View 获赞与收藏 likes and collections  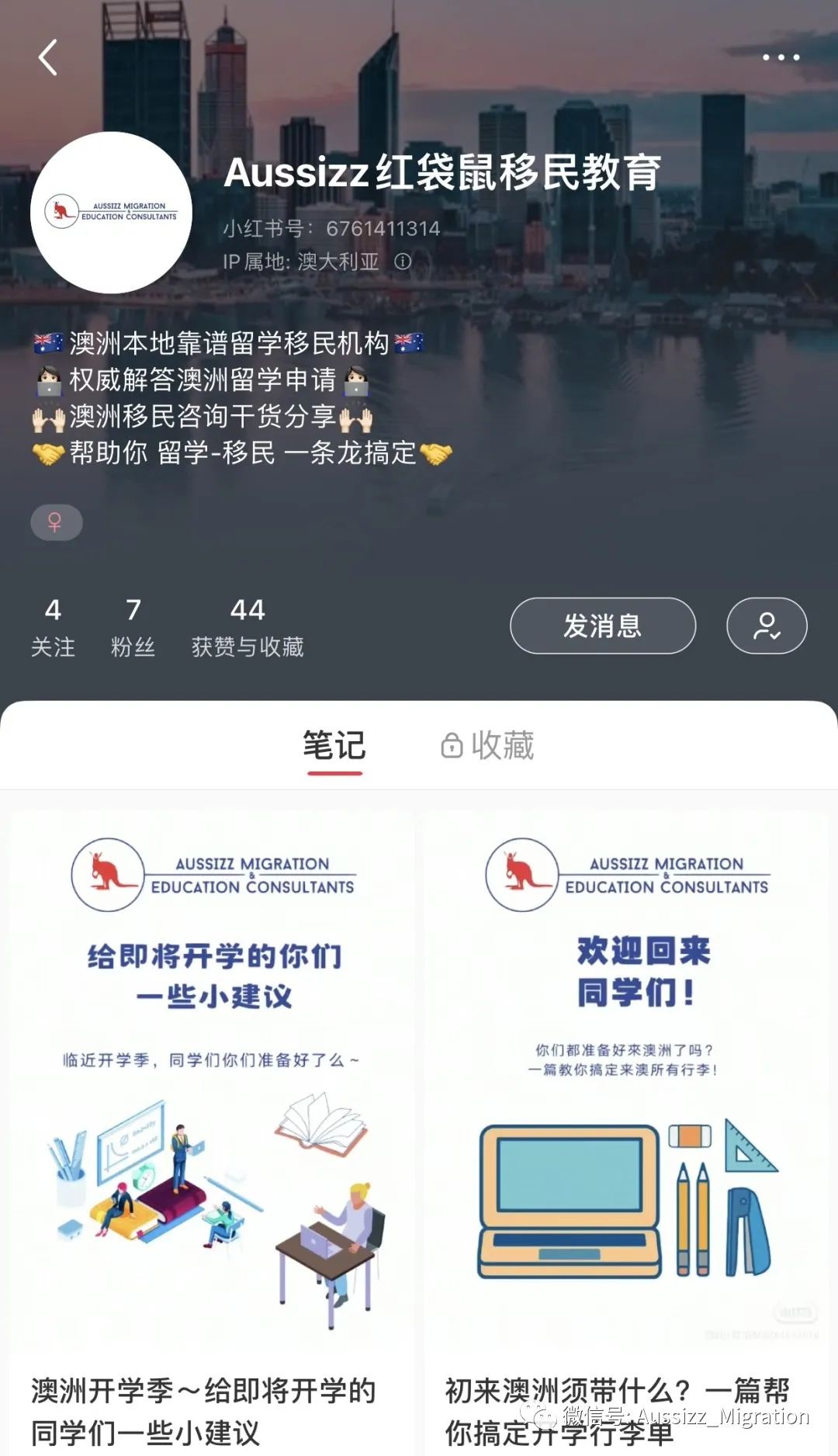(x=248, y=627)
